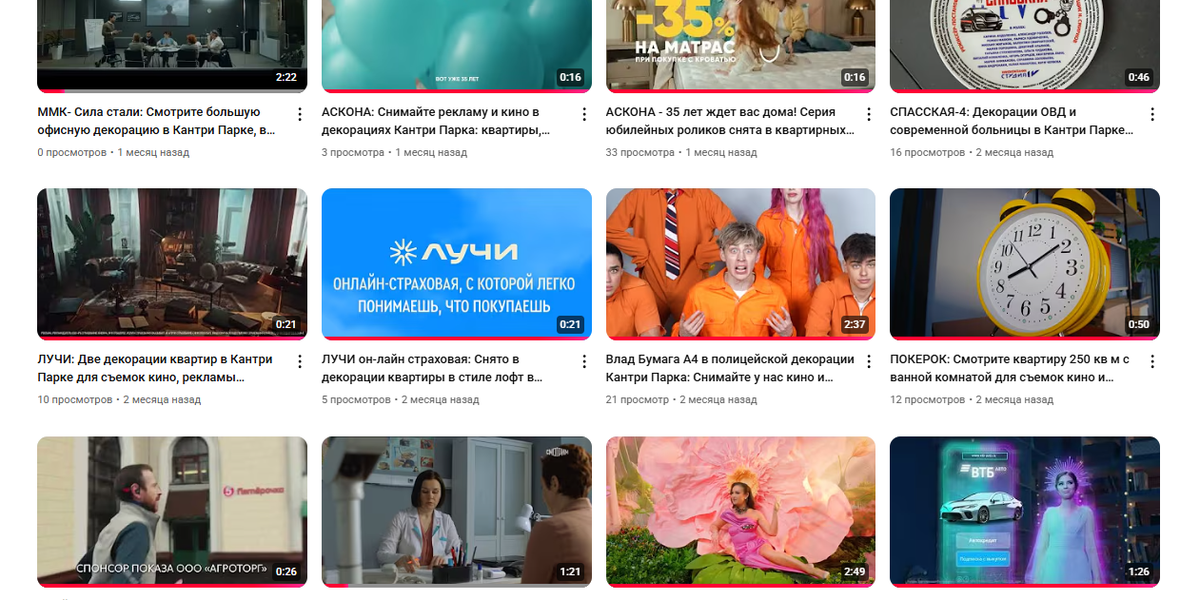Open the ВТБ Авто 1:26 video

pyautogui.click(x=1024, y=510)
